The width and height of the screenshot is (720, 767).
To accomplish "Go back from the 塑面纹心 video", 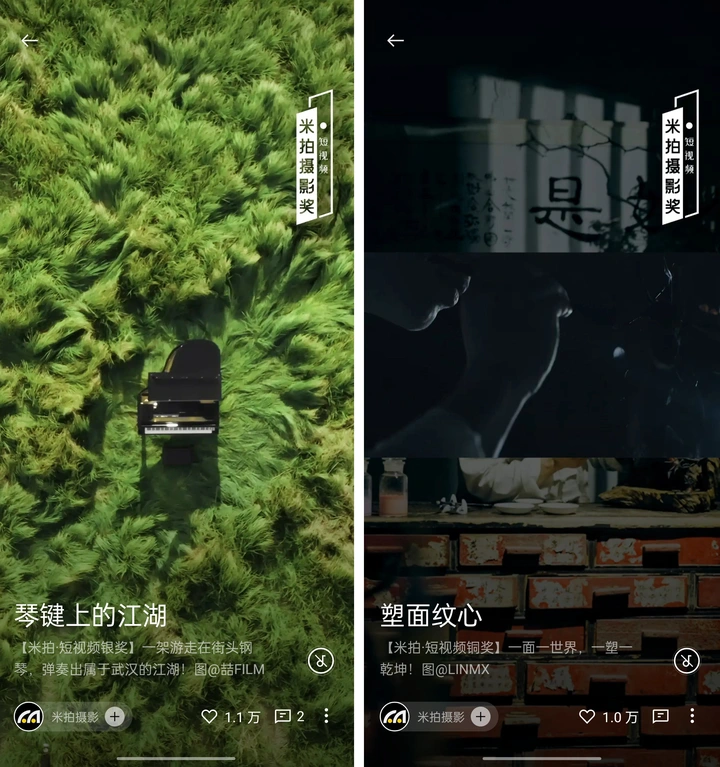I will pyautogui.click(x=395, y=41).
